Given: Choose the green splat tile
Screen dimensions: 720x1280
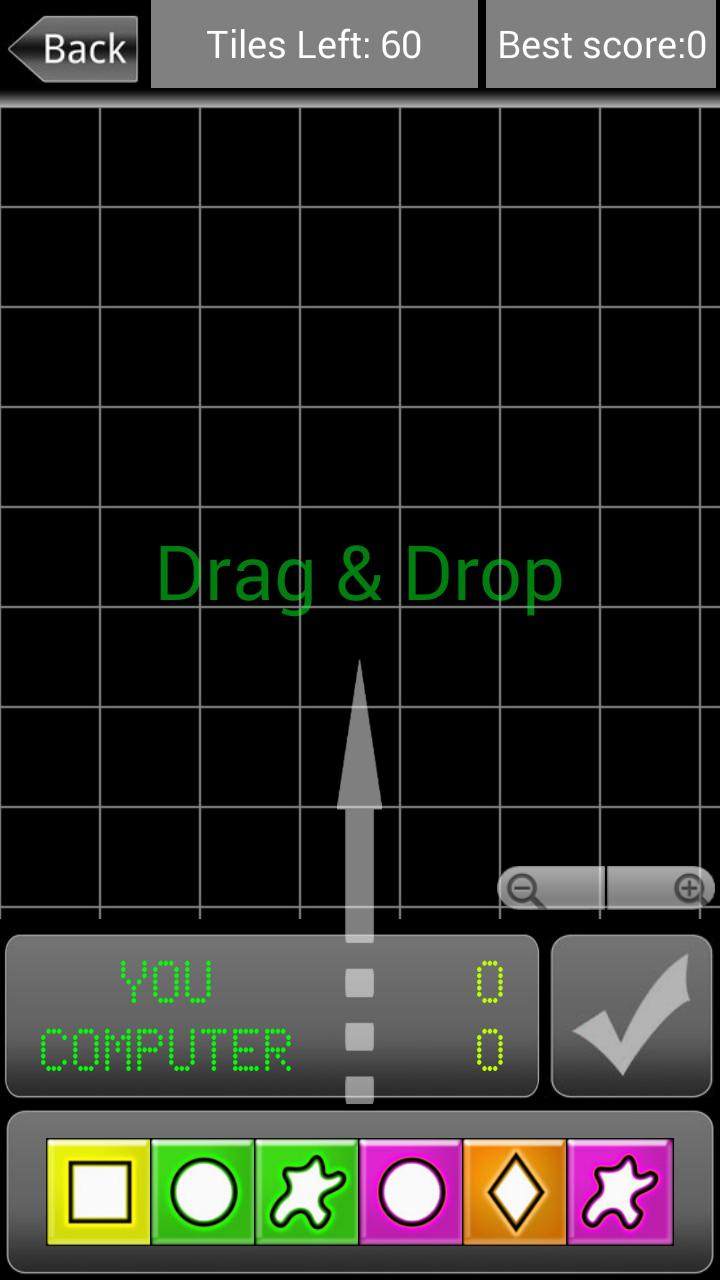Looking at the screenshot, I should (x=307, y=1192).
